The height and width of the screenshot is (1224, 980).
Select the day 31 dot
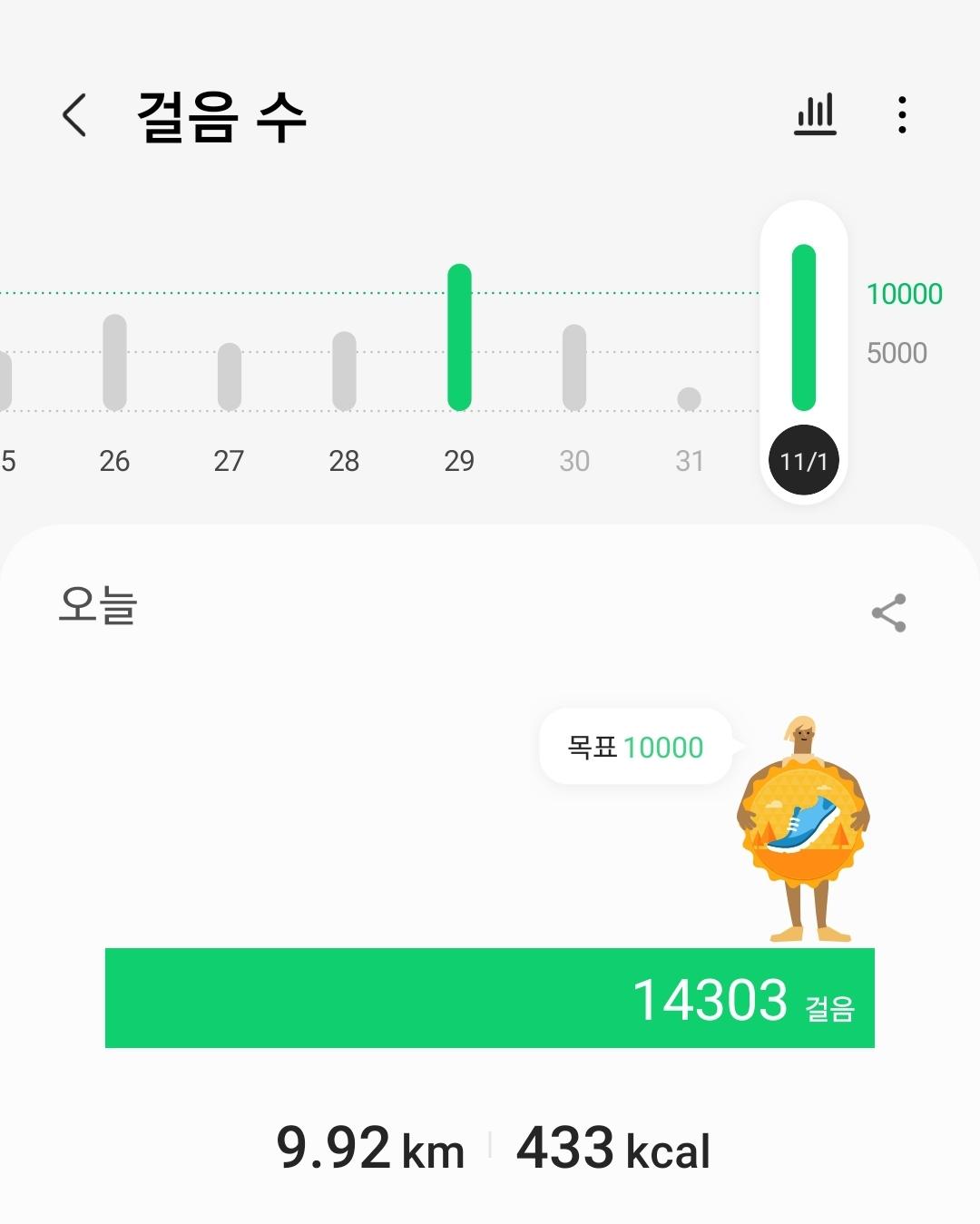690,398
